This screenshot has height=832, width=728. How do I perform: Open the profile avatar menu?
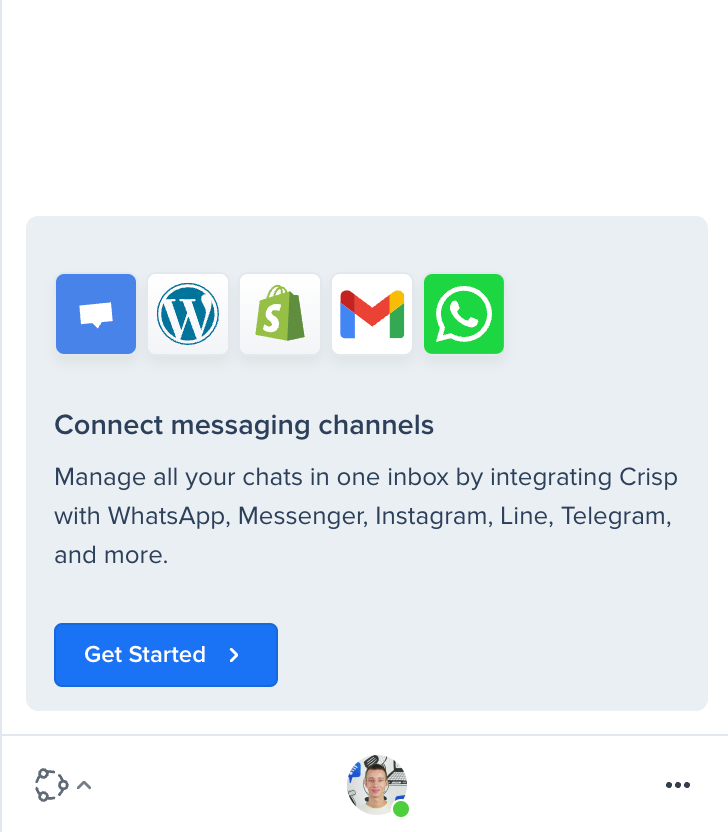(x=376, y=785)
